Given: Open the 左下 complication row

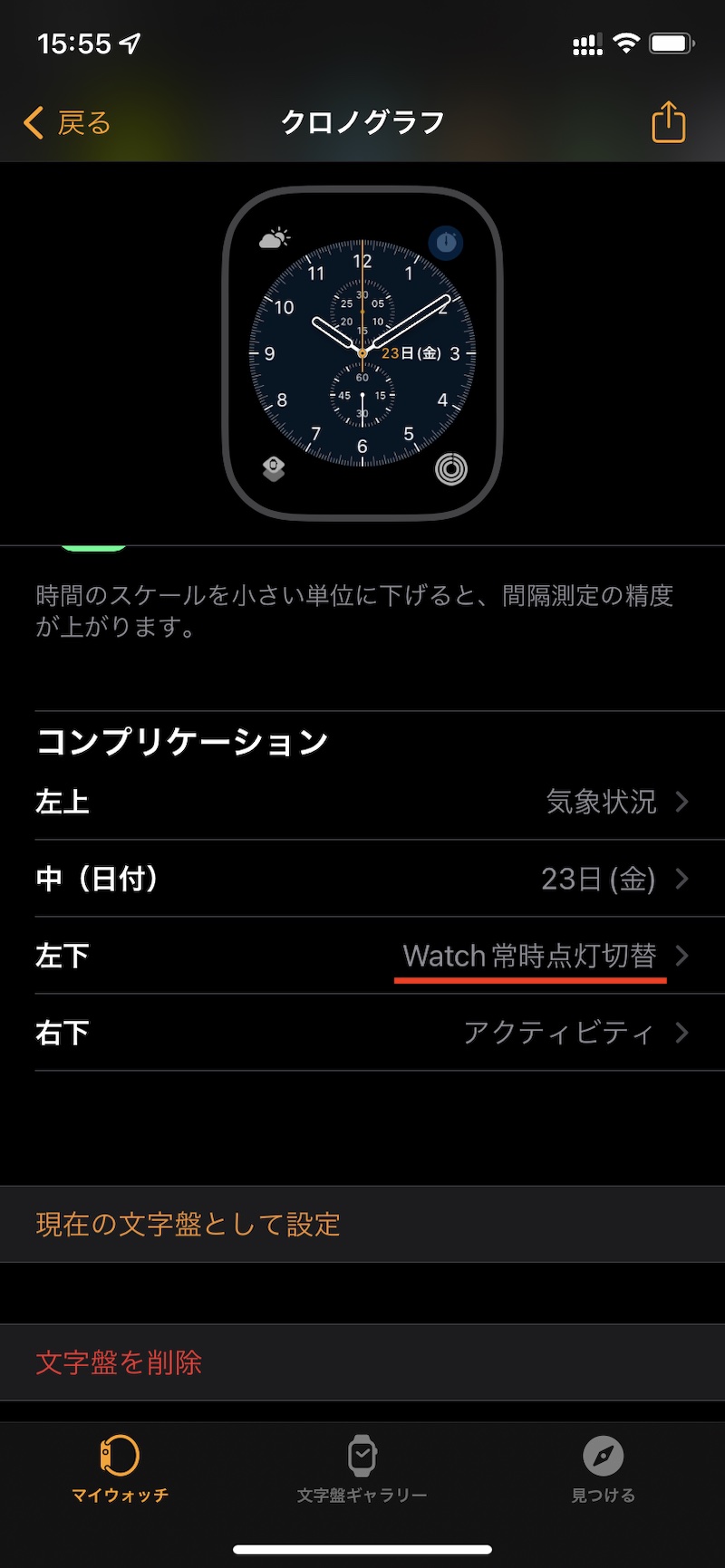Looking at the screenshot, I should (x=362, y=956).
